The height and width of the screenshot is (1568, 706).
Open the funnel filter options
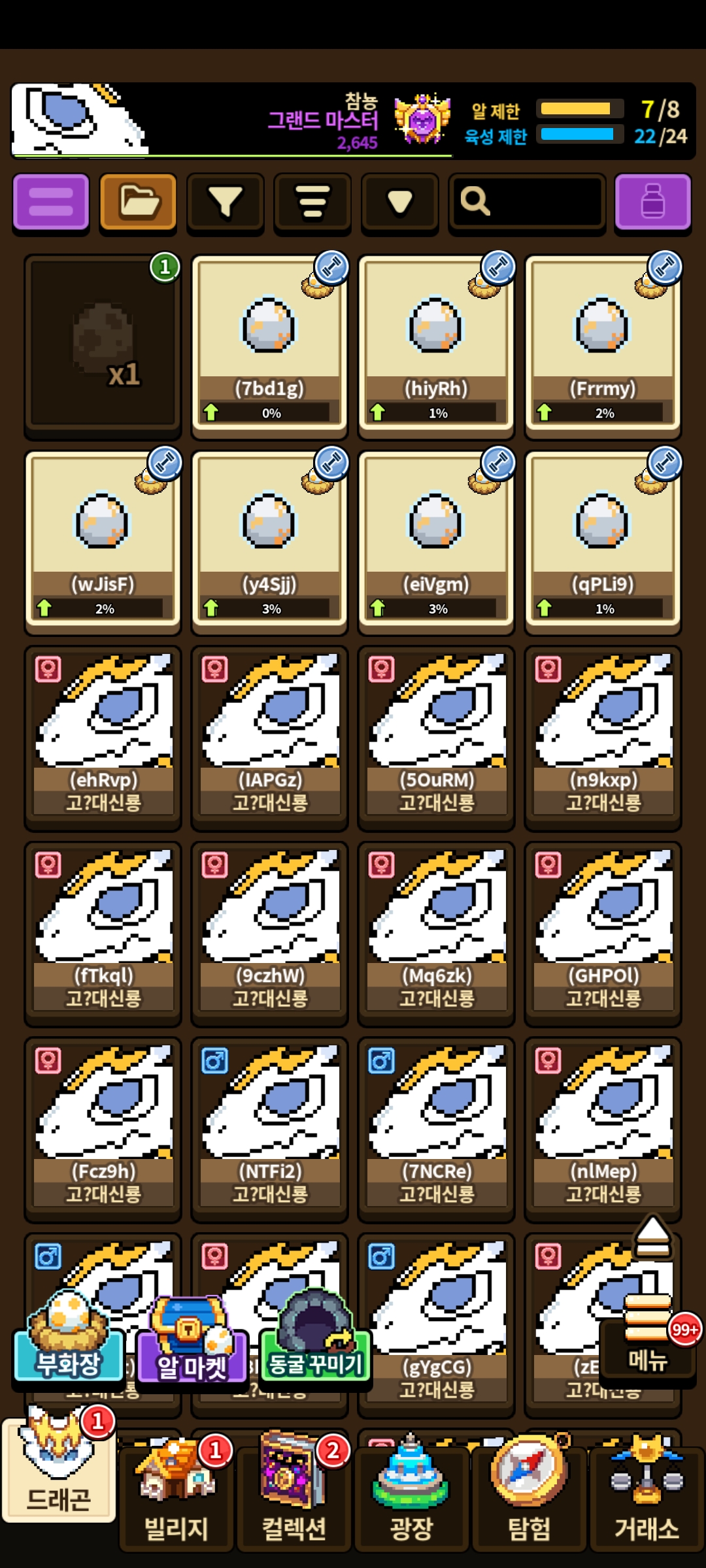pos(226,202)
